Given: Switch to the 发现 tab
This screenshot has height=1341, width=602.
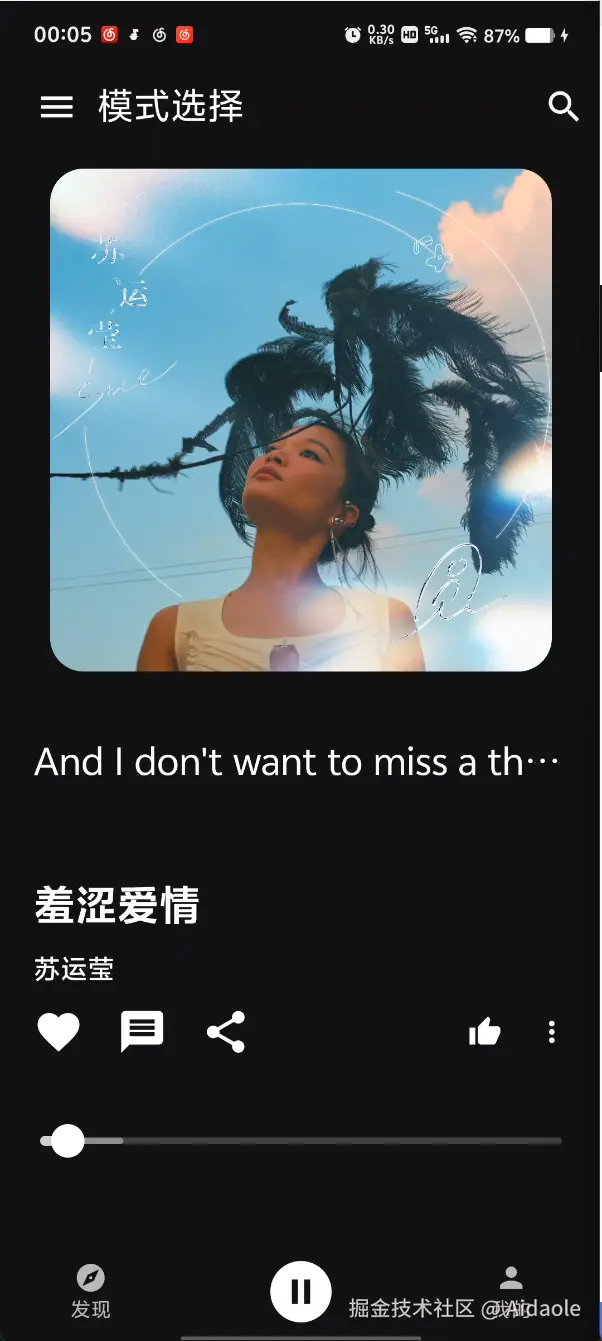Looking at the screenshot, I should [91, 1291].
